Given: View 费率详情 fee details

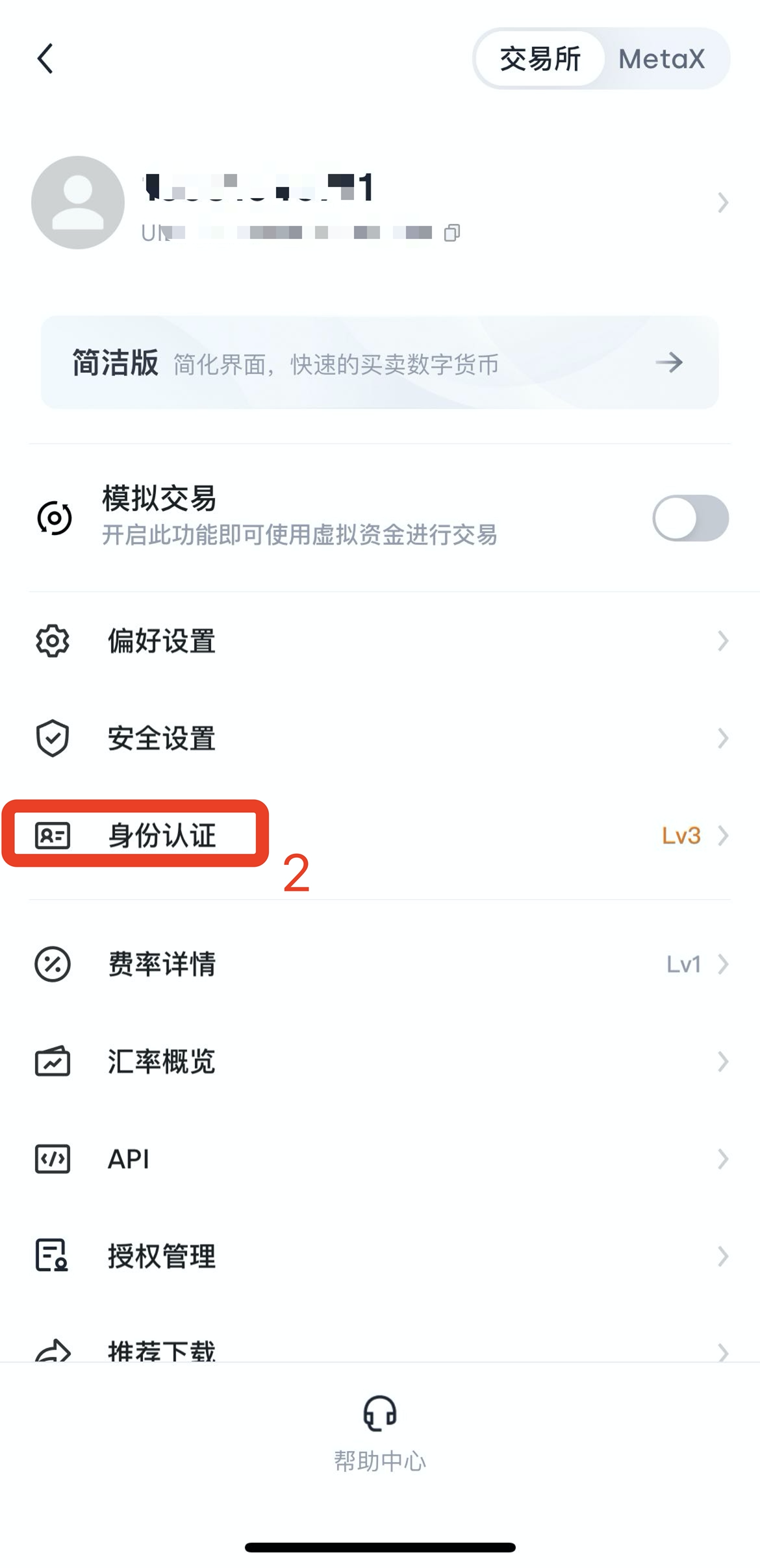Looking at the screenshot, I should pos(380,964).
